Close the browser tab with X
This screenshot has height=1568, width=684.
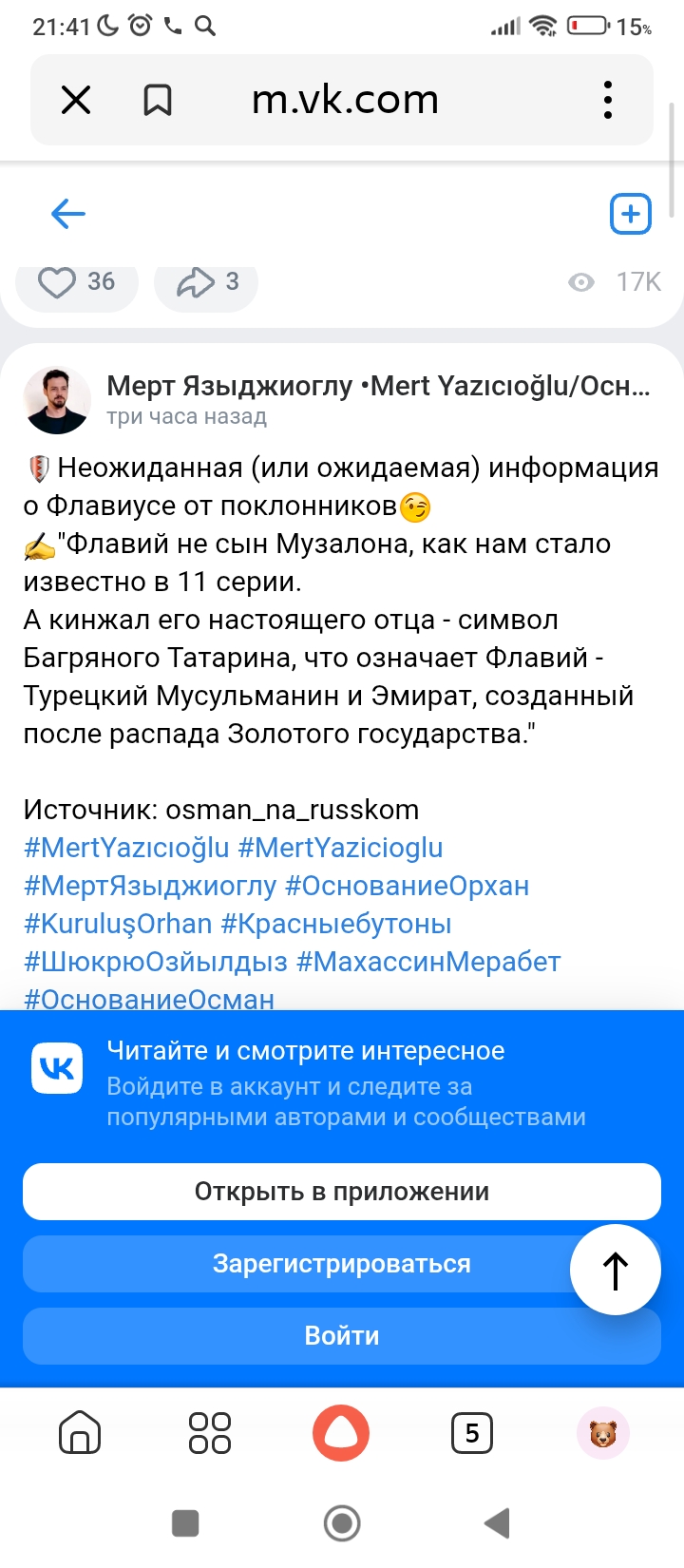click(76, 100)
